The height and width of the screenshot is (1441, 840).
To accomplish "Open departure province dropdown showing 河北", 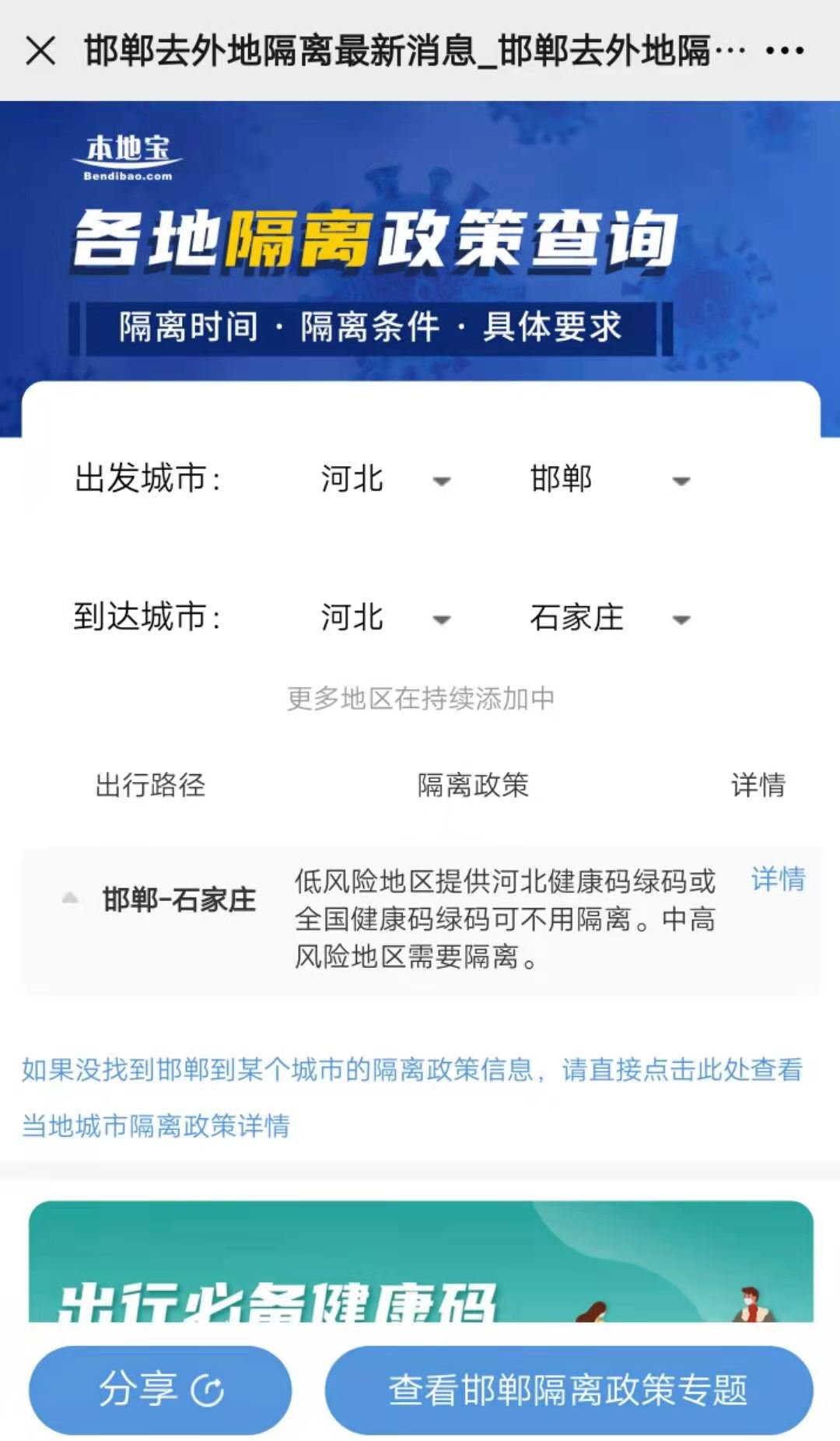I will click(385, 479).
